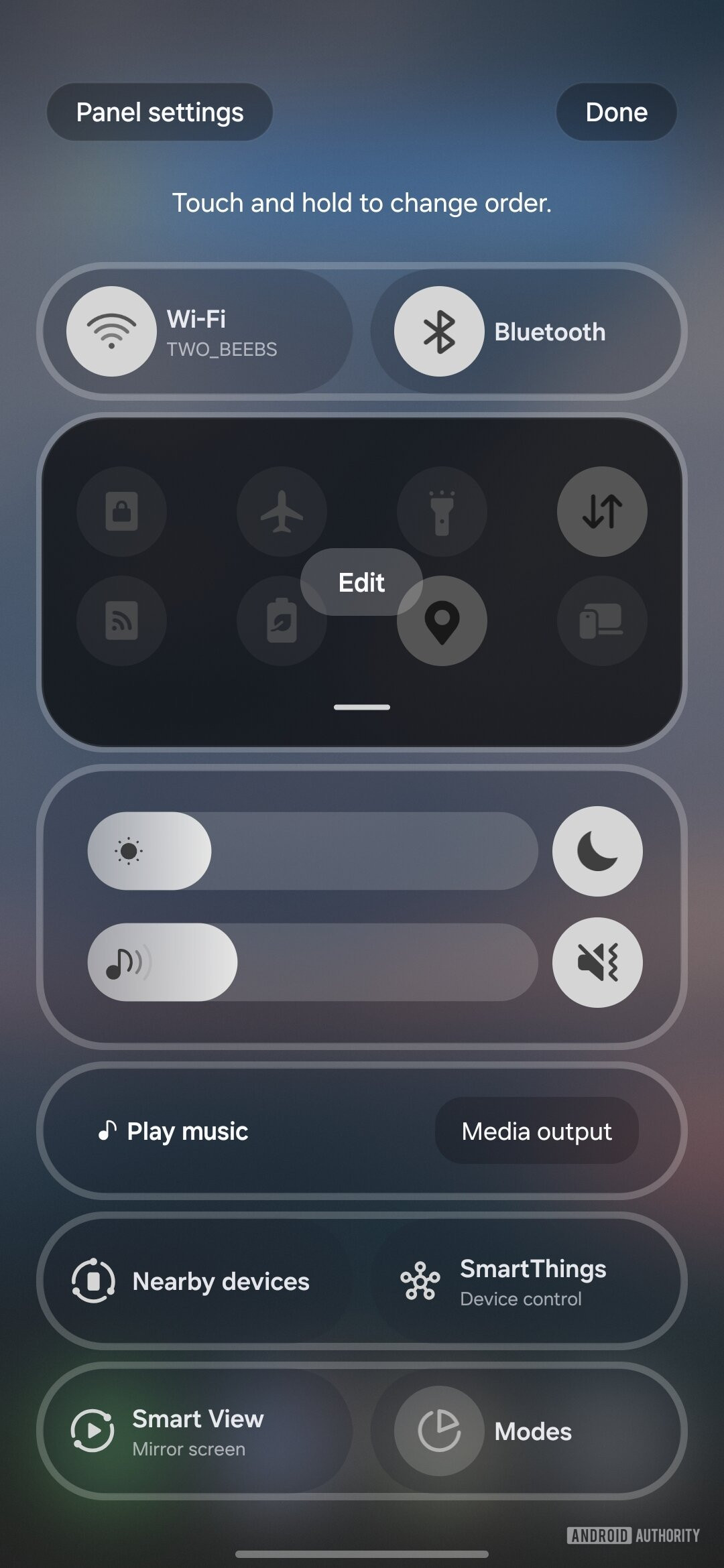
Task: Open Media output
Action: click(536, 1131)
